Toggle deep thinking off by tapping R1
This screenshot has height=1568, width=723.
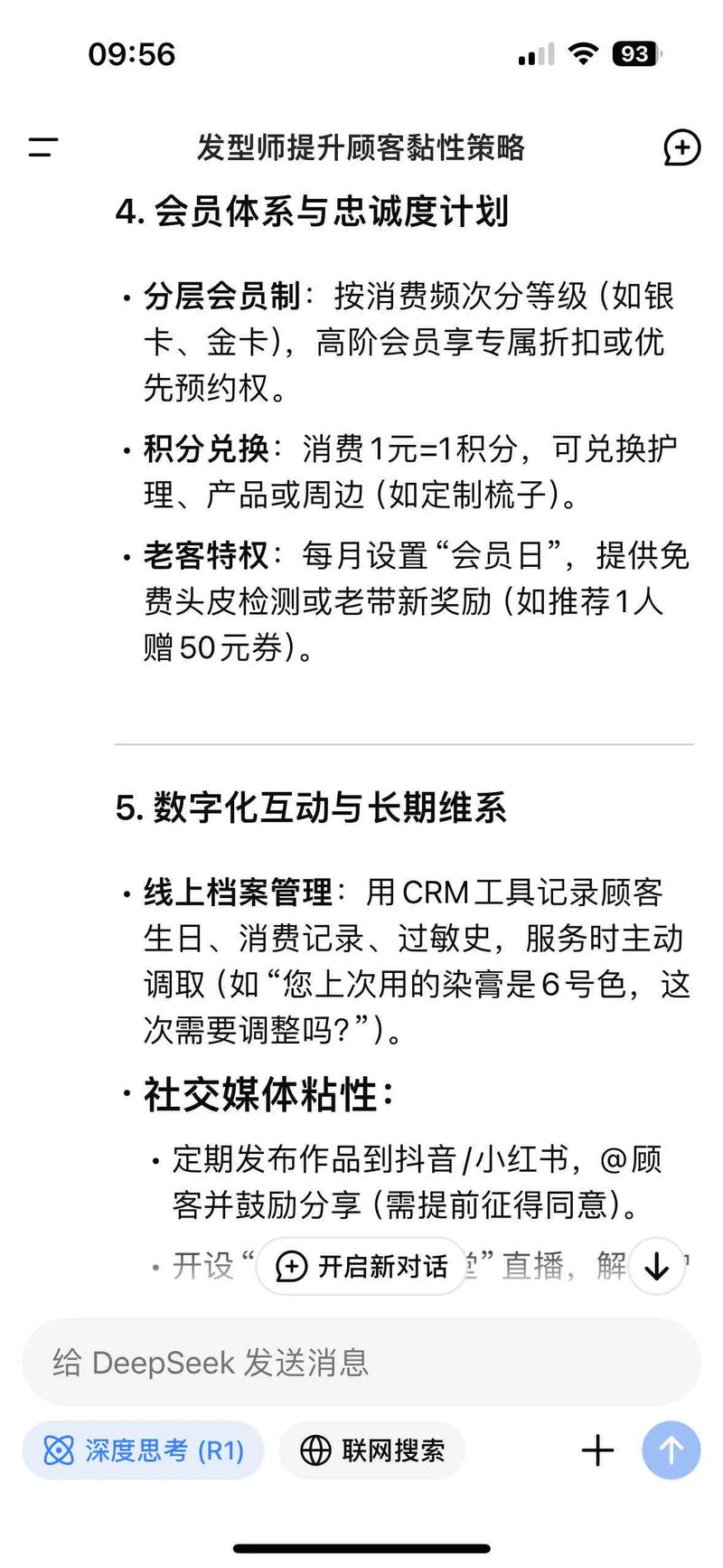click(x=142, y=1450)
